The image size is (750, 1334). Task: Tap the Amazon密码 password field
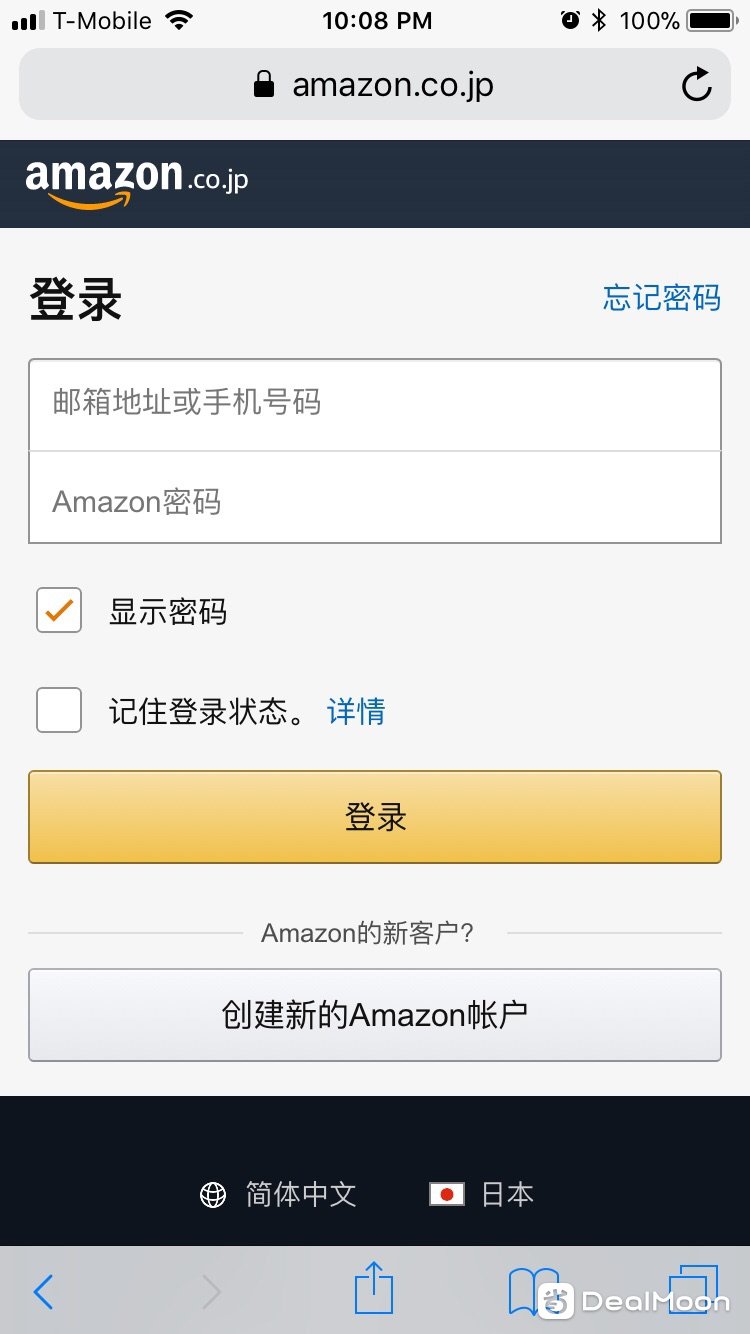[375, 498]
